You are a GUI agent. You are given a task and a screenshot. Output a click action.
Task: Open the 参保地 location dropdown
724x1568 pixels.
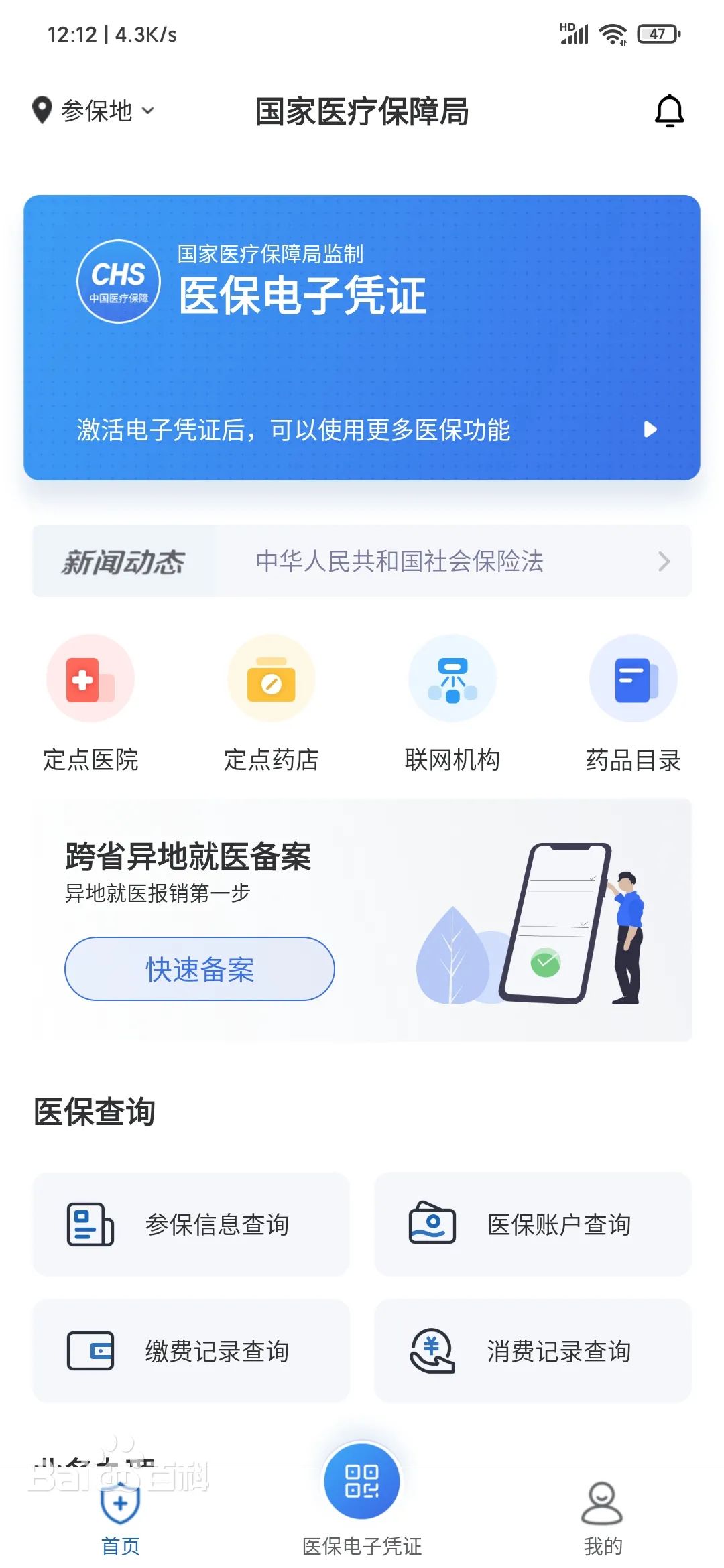click(x=94, y=111)
